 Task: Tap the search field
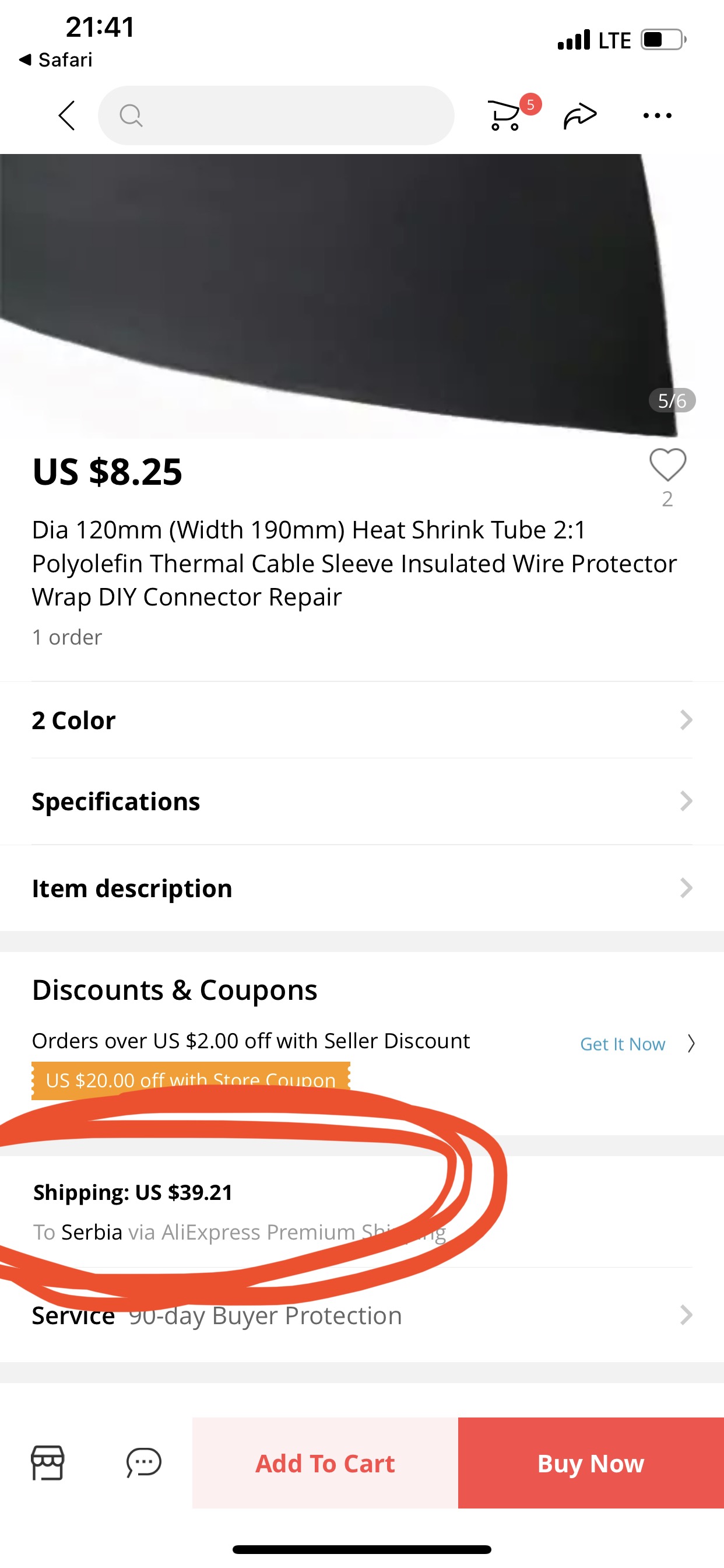277,116
